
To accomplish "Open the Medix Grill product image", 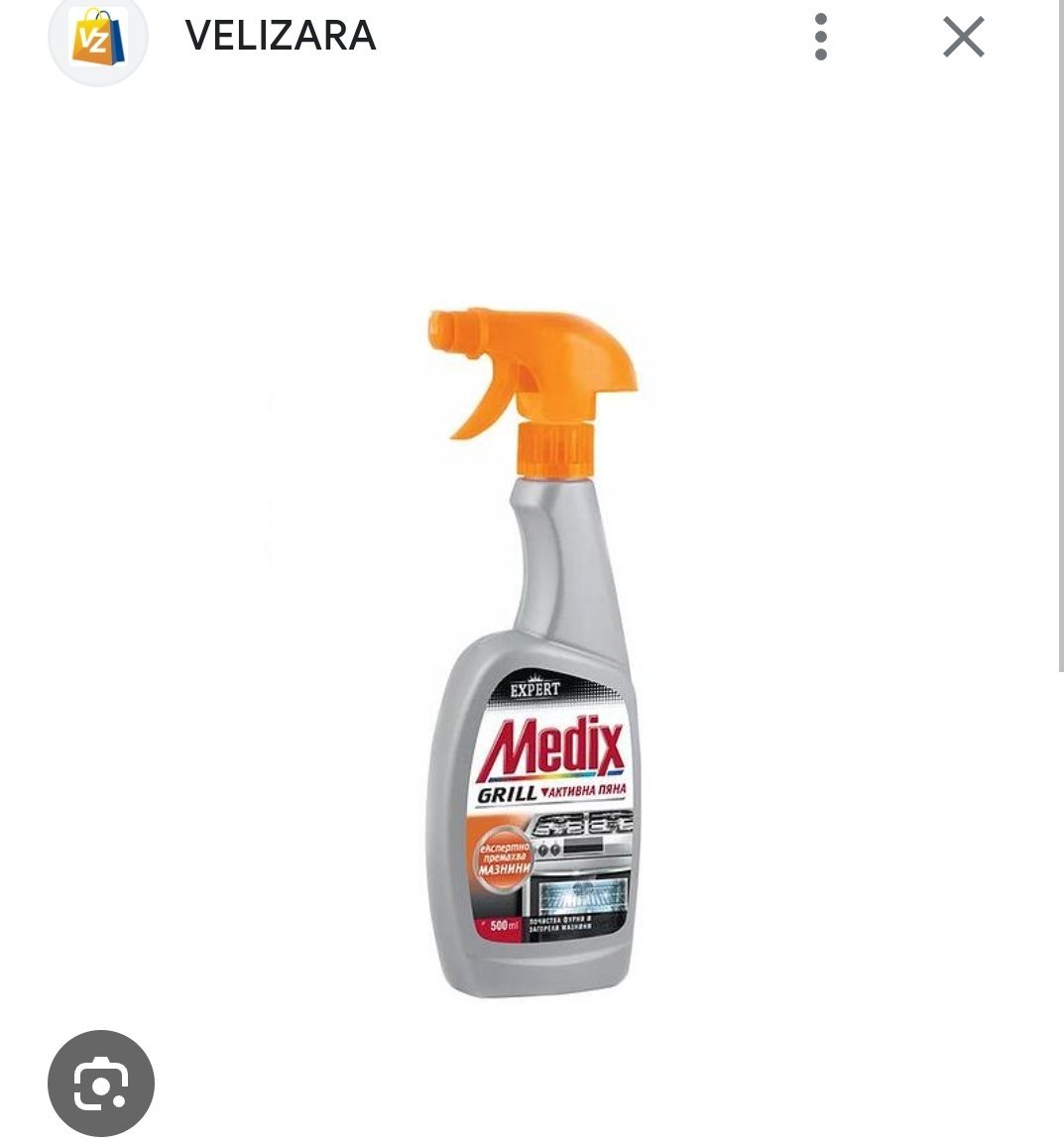I will (x=534, y=654).
